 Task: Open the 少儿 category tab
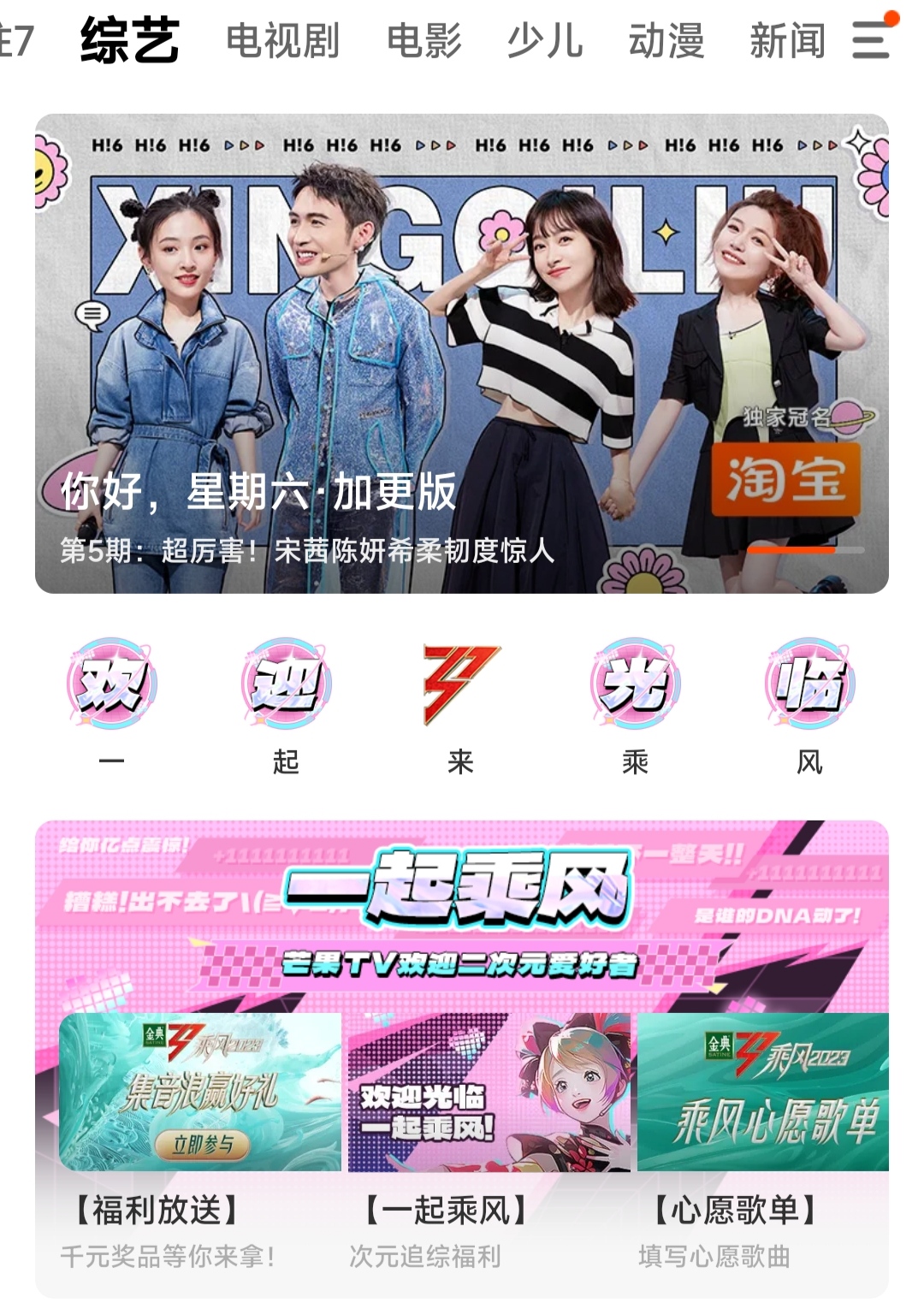(x=546, y=41)
